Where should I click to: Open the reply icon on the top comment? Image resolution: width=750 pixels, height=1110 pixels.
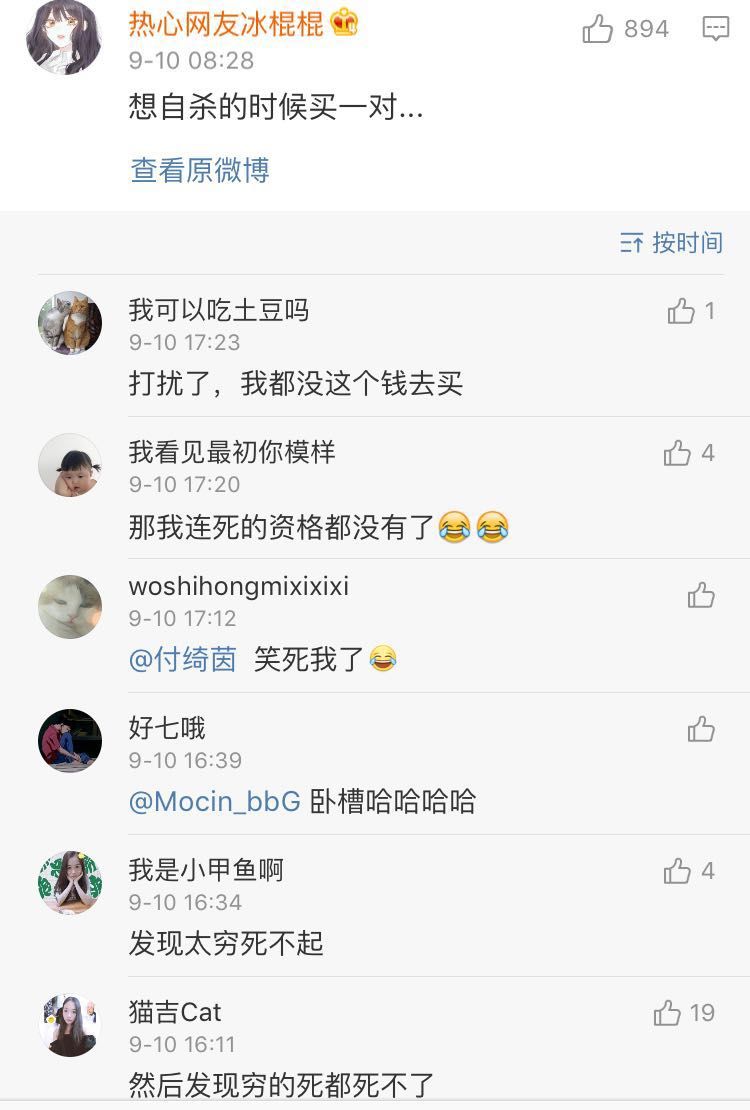click(x=716, y=29)
